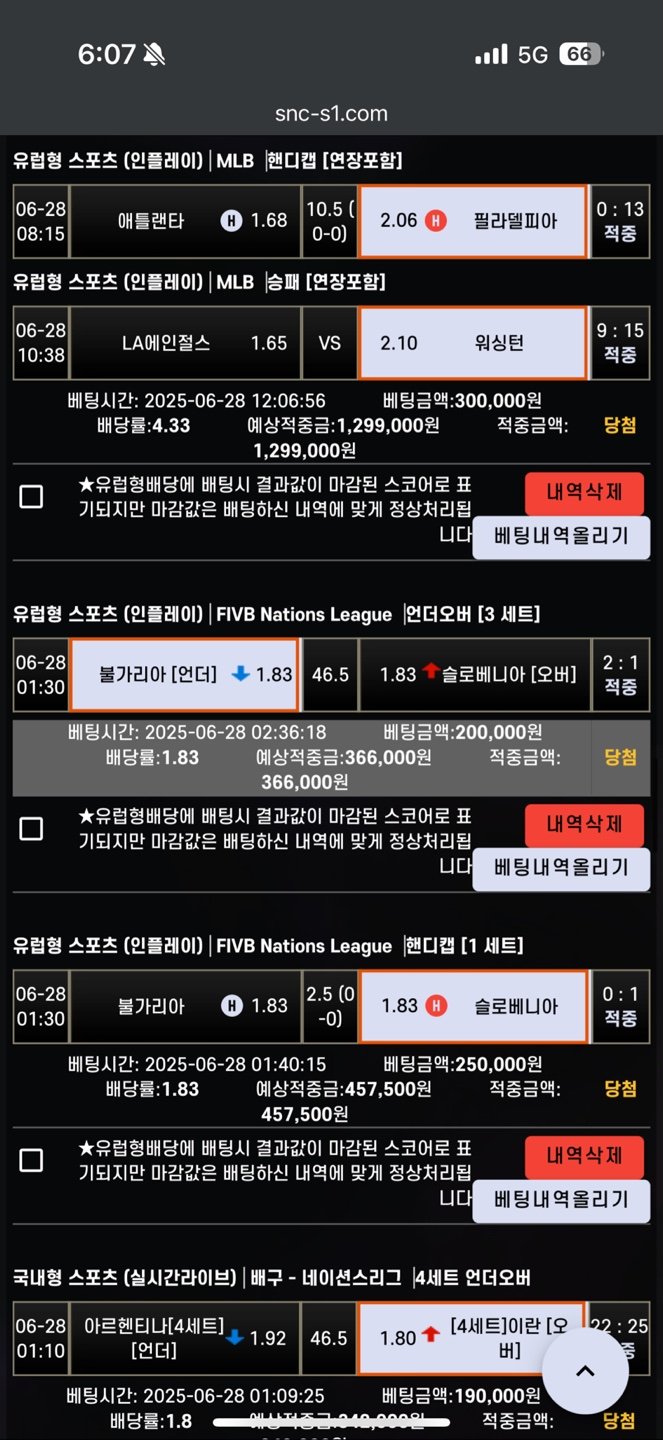Viewport: 663px width, 1440px height.
Task: Upload the 250,000원 핸디캡 betting history
Action: 561,1200
